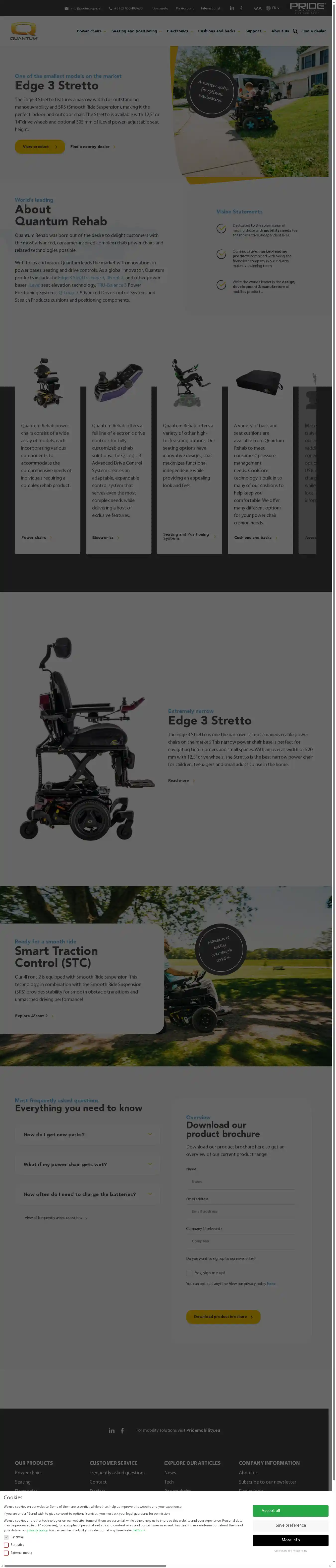Tap Find a nearby dealer

point(91,147)
